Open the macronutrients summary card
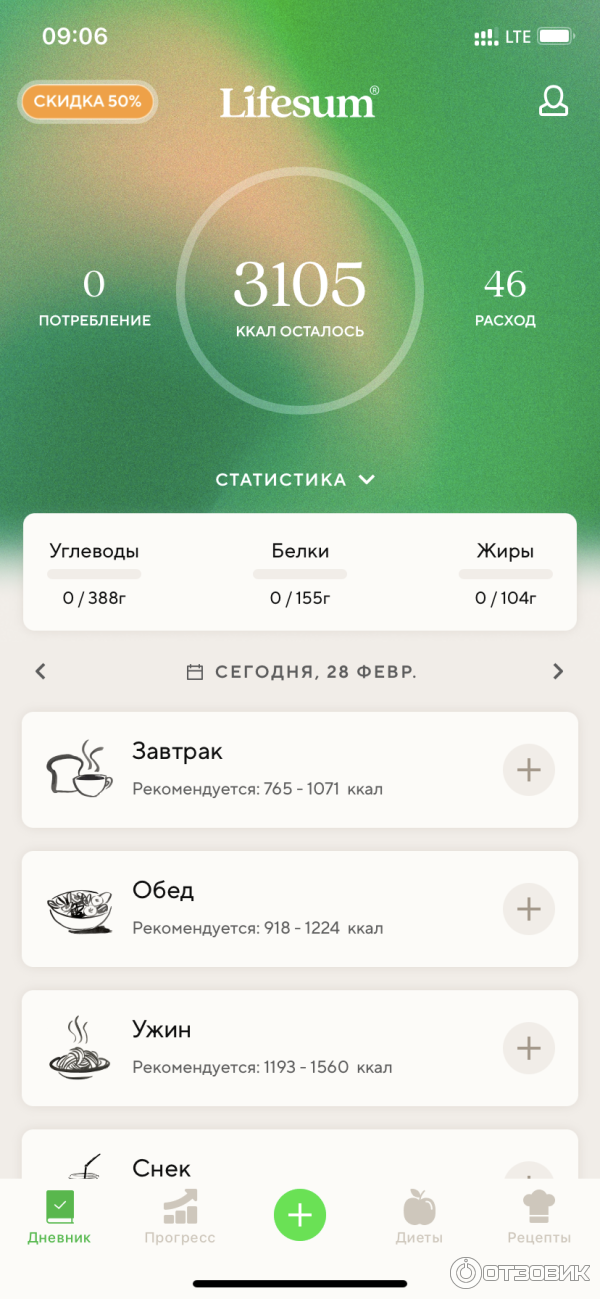 (300, 572)
